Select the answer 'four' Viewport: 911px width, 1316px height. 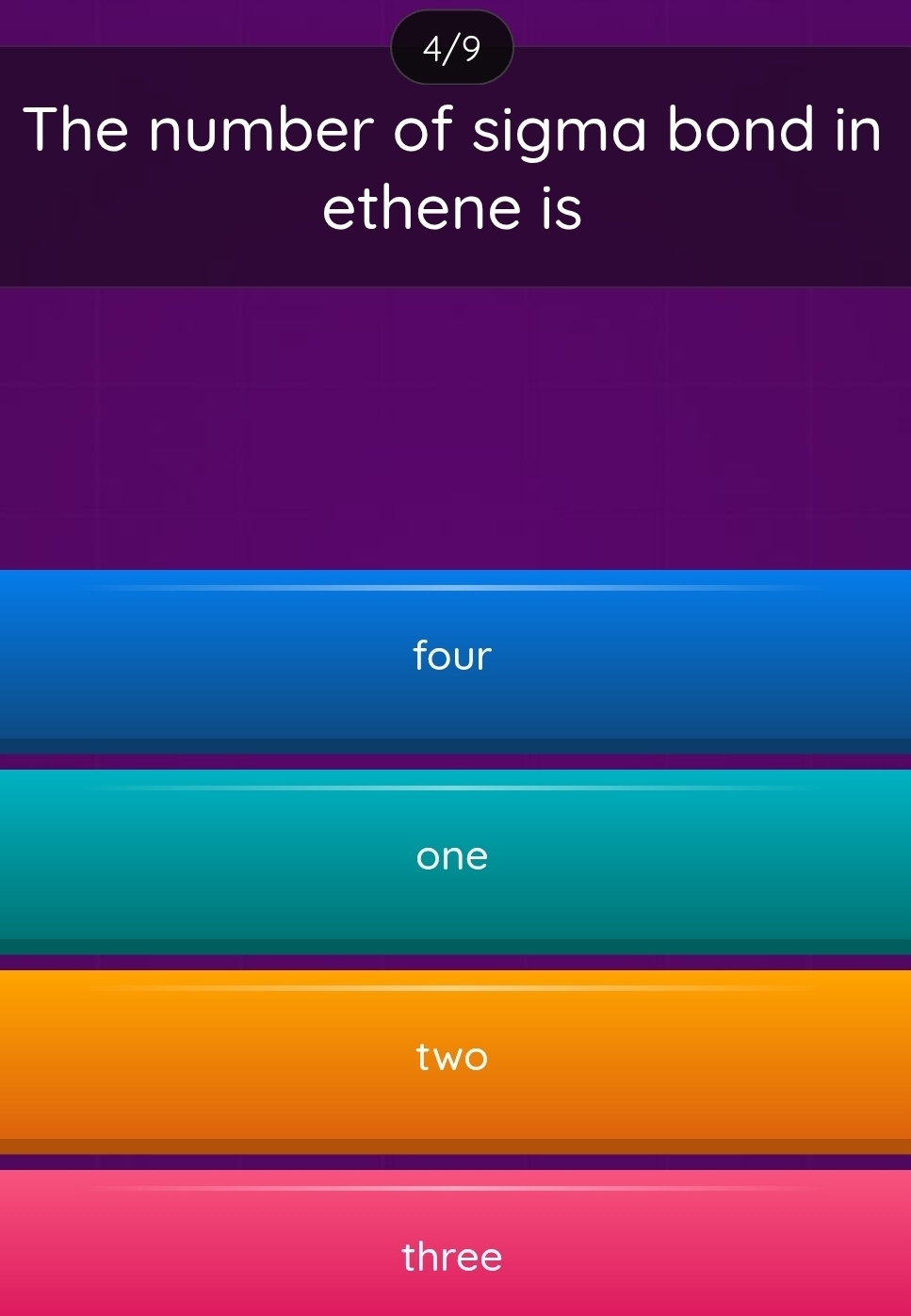[x=453, y=657]
